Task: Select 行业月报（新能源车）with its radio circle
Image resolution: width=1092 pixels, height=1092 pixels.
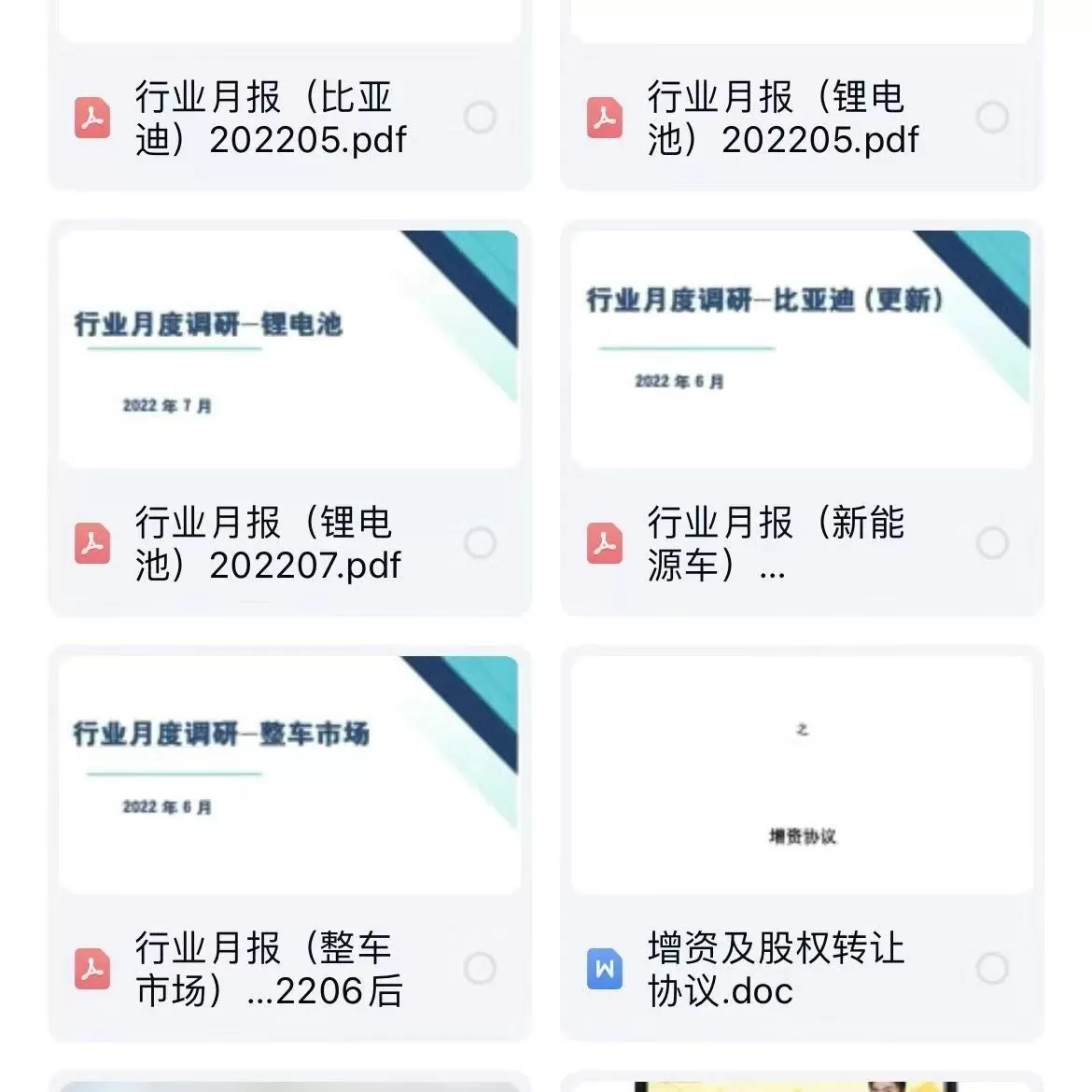Action: coord(992,543)
